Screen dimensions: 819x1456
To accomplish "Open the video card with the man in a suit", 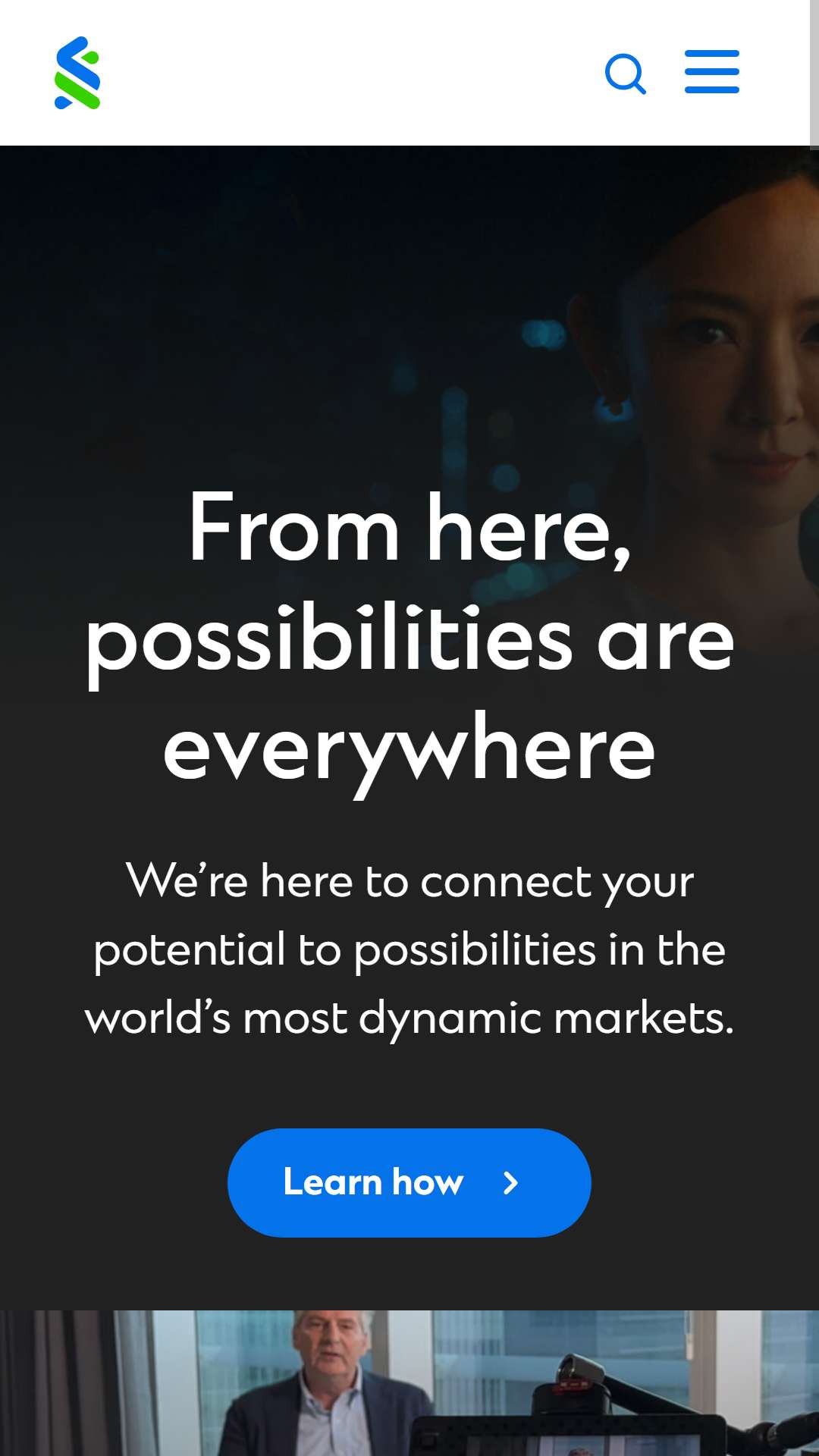I will click(x=409, y=1383).
